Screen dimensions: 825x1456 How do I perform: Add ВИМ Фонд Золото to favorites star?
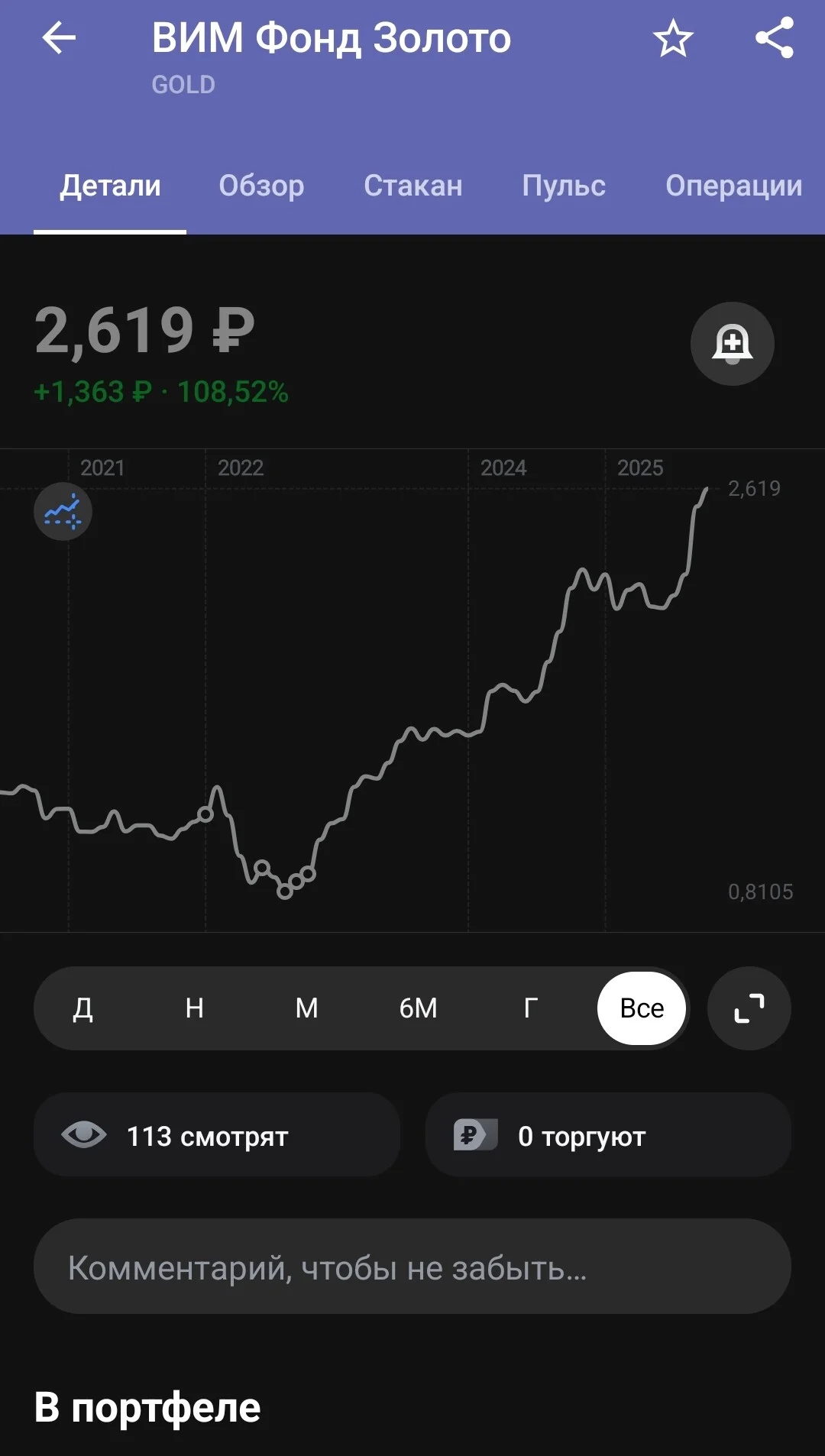[673, 38]
